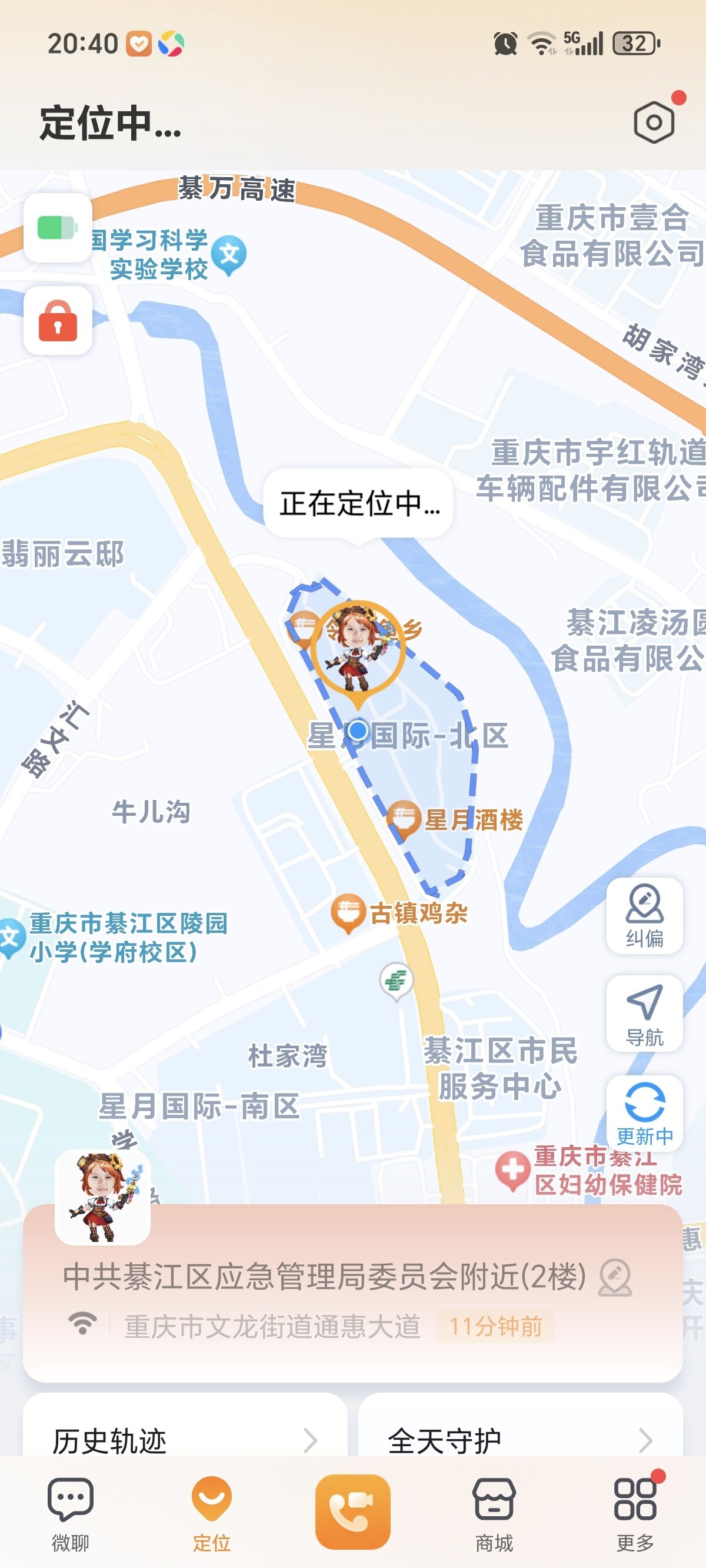The width and height of the screenshot is (706, 1568).
Task: Open 全天守护 all-day guard
Action: tap(519, 1440)
